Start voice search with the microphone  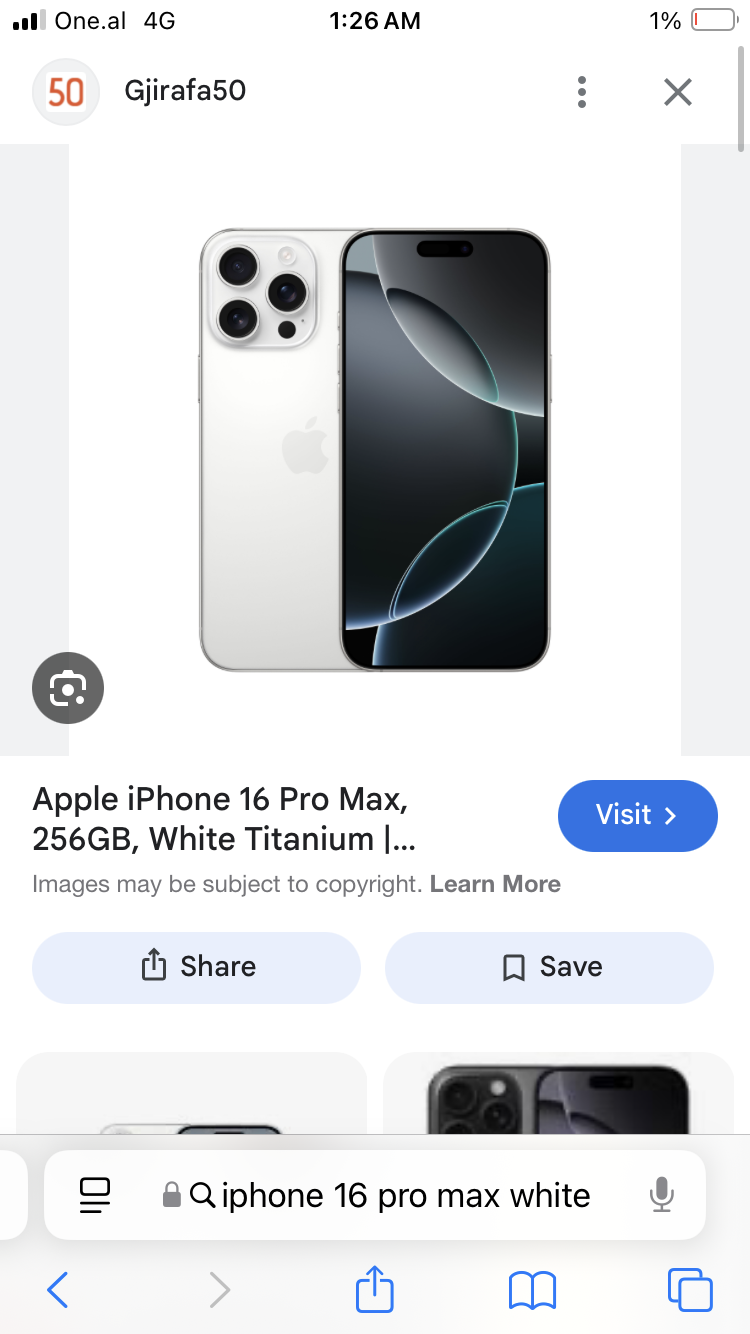661,1195
